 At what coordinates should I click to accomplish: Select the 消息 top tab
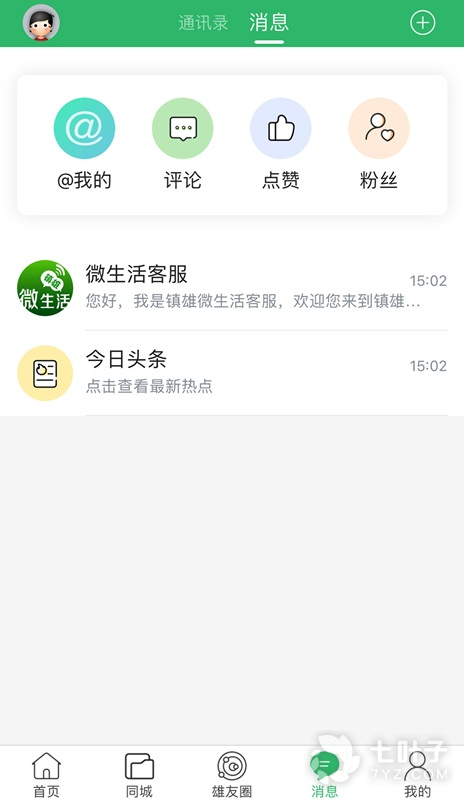(269, 23)
